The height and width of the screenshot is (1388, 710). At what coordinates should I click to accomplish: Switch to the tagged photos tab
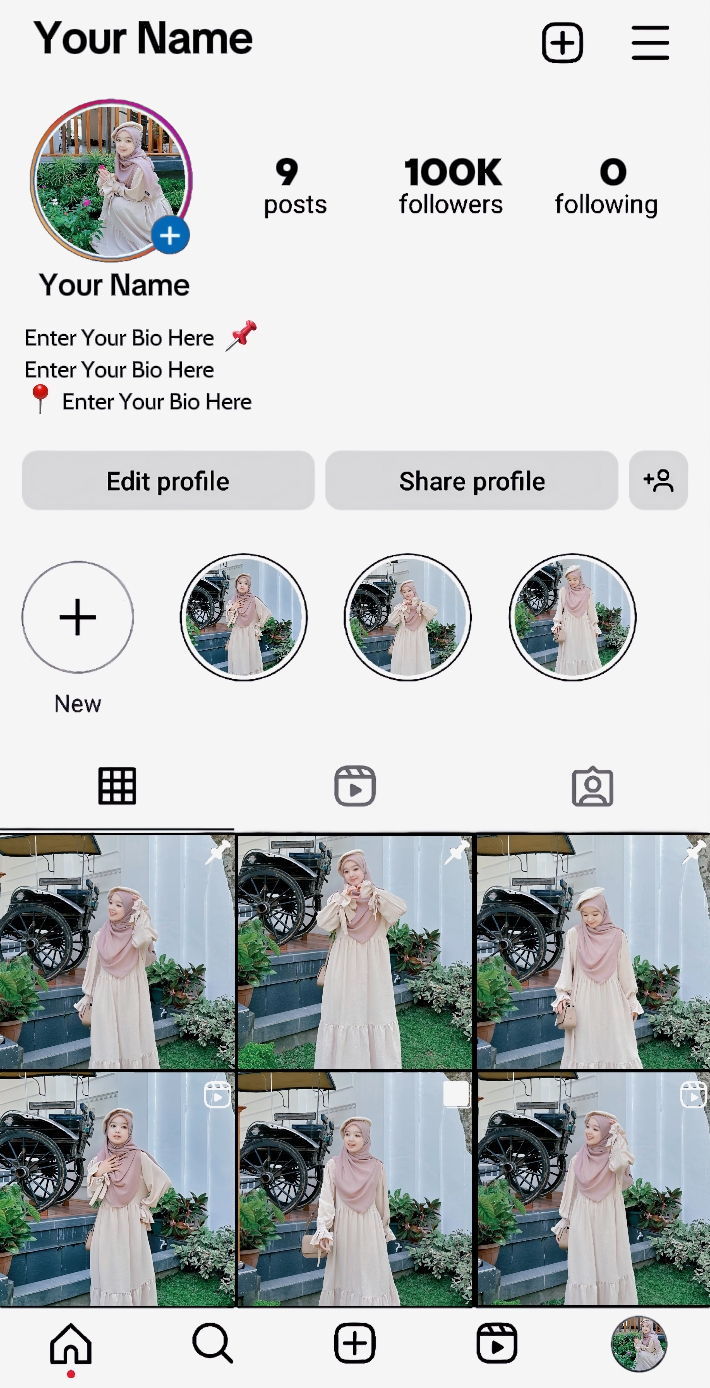click(592, 787)
